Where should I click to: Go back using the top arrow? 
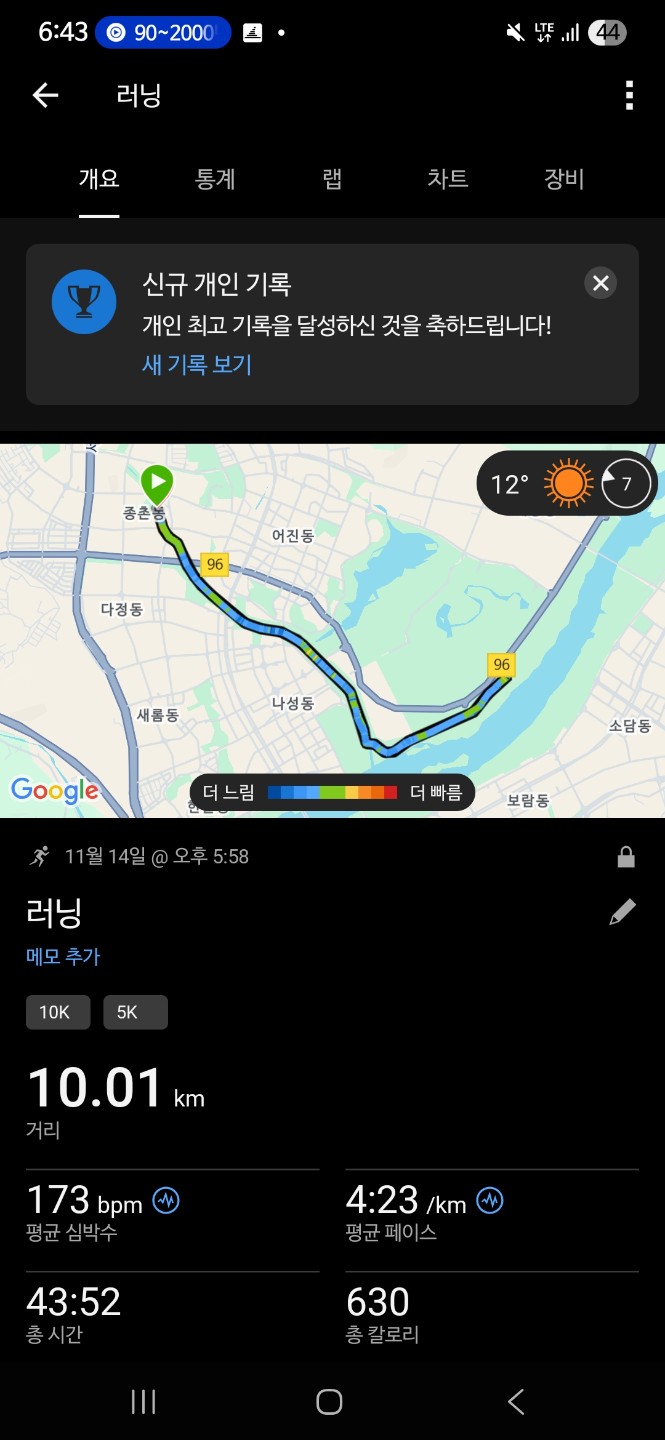click(46, 95)
